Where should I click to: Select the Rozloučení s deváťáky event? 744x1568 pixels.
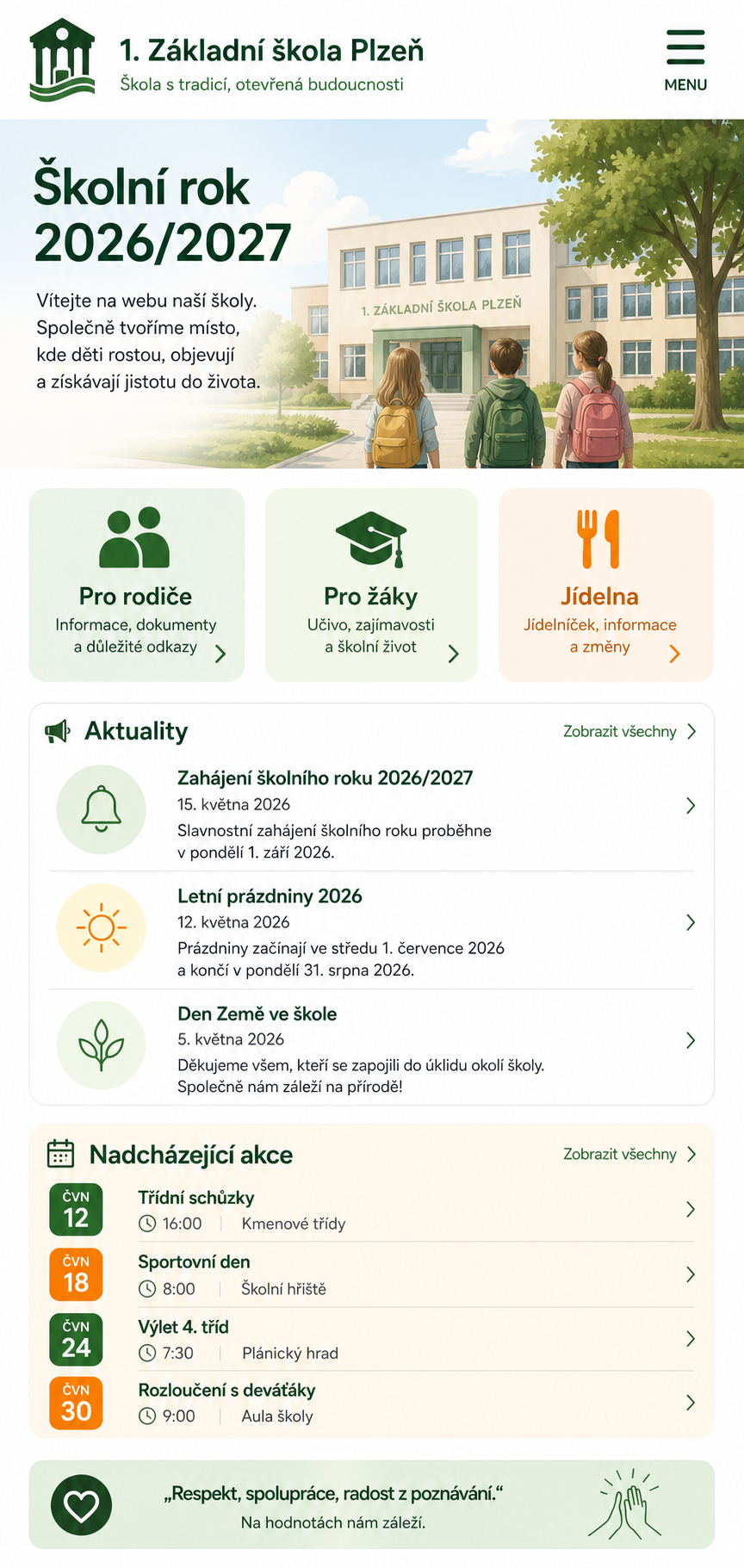pyautogui.click(x=372, y=1403)
